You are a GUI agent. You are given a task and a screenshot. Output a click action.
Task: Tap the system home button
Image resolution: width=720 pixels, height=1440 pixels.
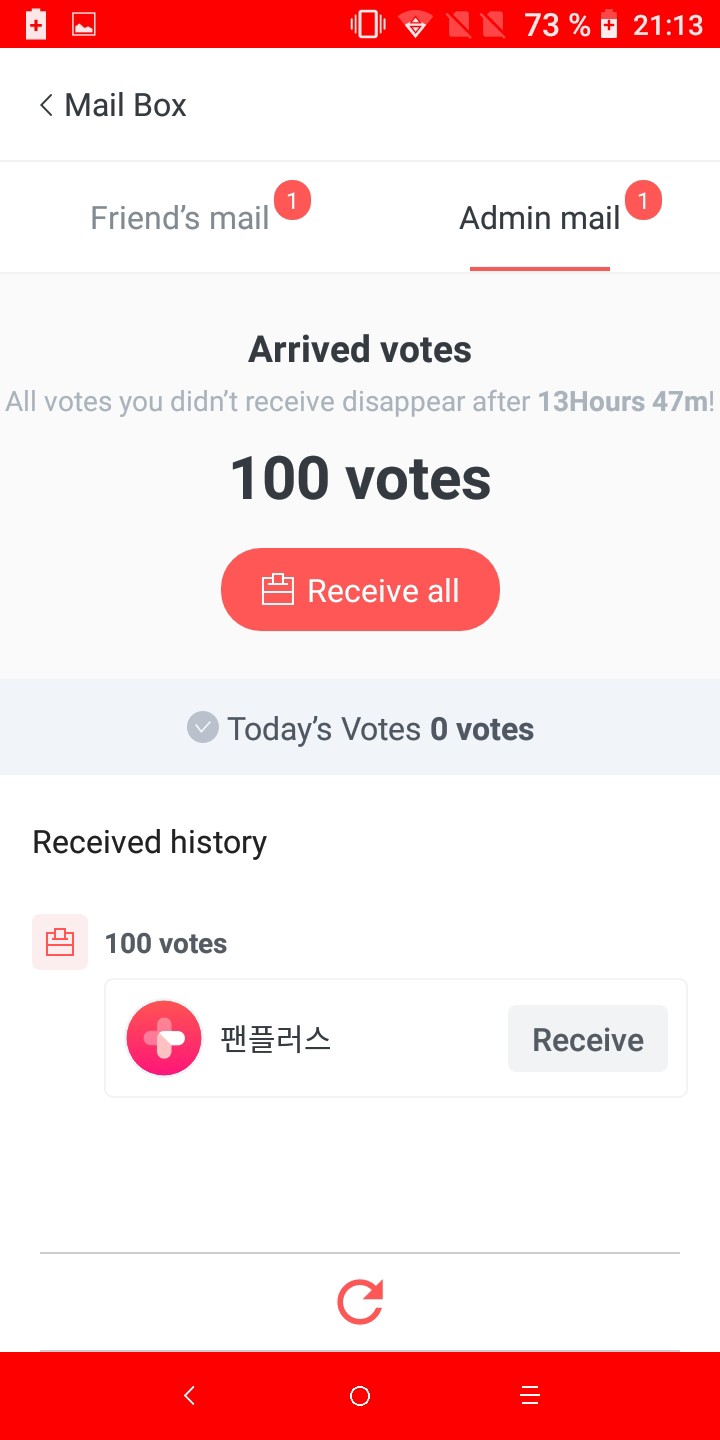(x=360, y=1396)
